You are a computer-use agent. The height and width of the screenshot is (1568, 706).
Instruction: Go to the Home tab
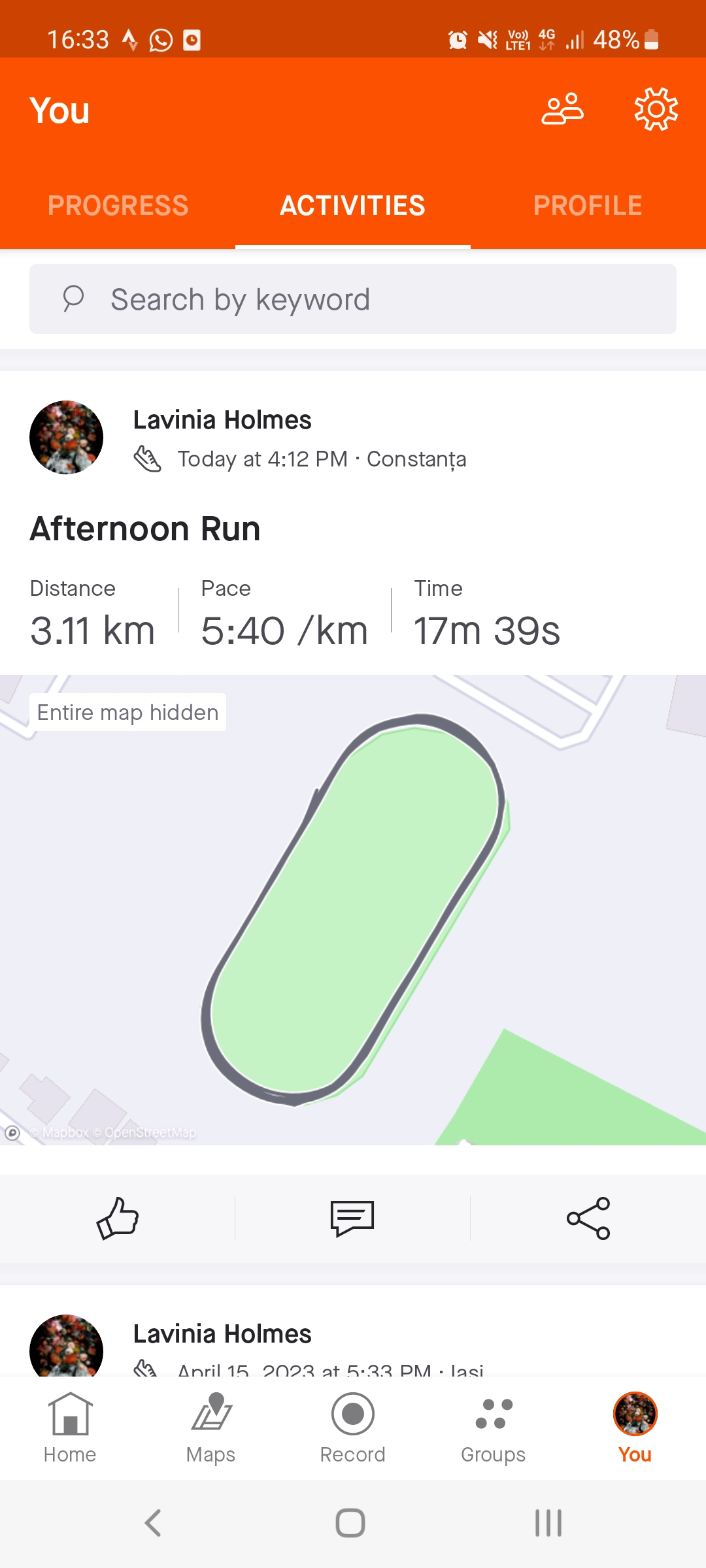click(x=70, y=1428)
